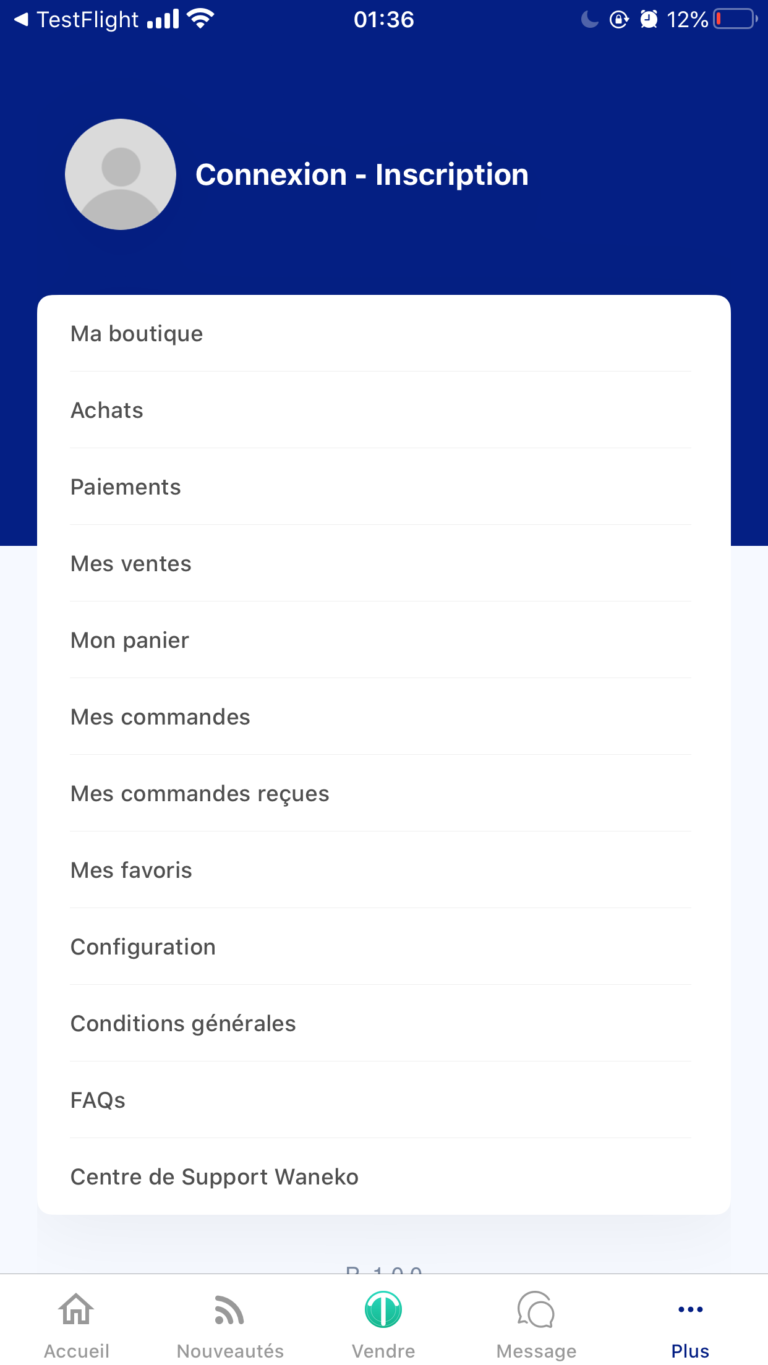Open Ma boutique
768x1365 pixels.
pos(136,333)
